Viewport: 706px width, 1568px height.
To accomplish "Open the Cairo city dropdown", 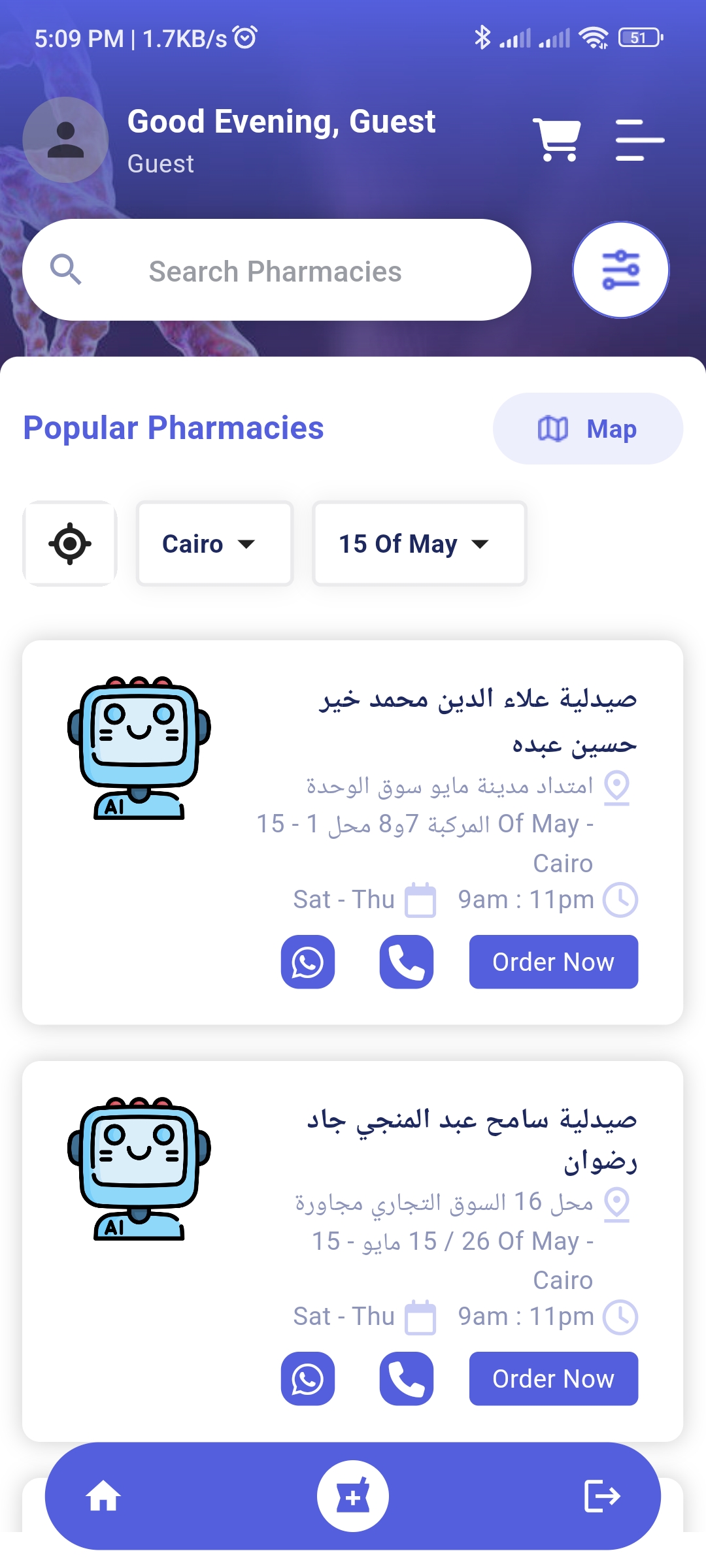I will [214, 543].
